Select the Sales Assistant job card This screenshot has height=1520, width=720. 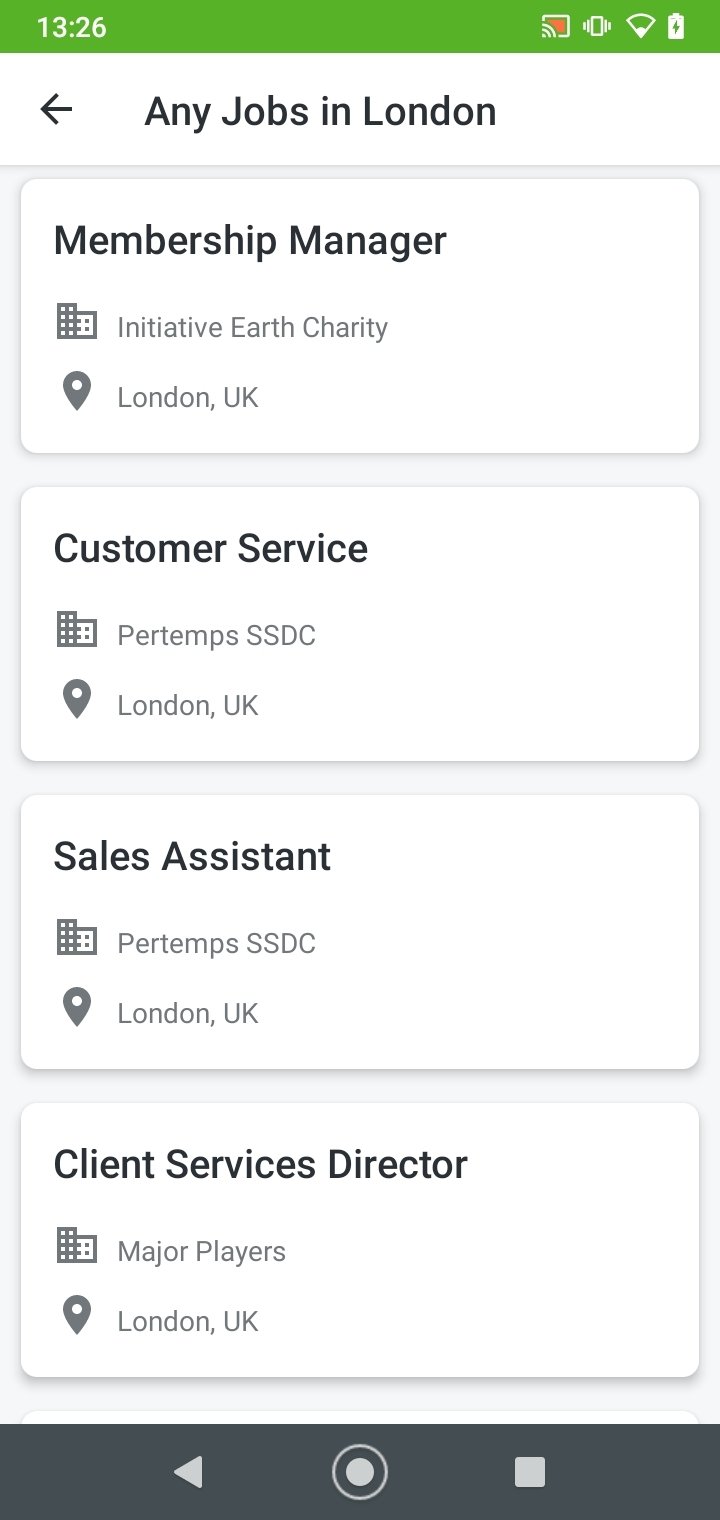[x=360, y=932]
